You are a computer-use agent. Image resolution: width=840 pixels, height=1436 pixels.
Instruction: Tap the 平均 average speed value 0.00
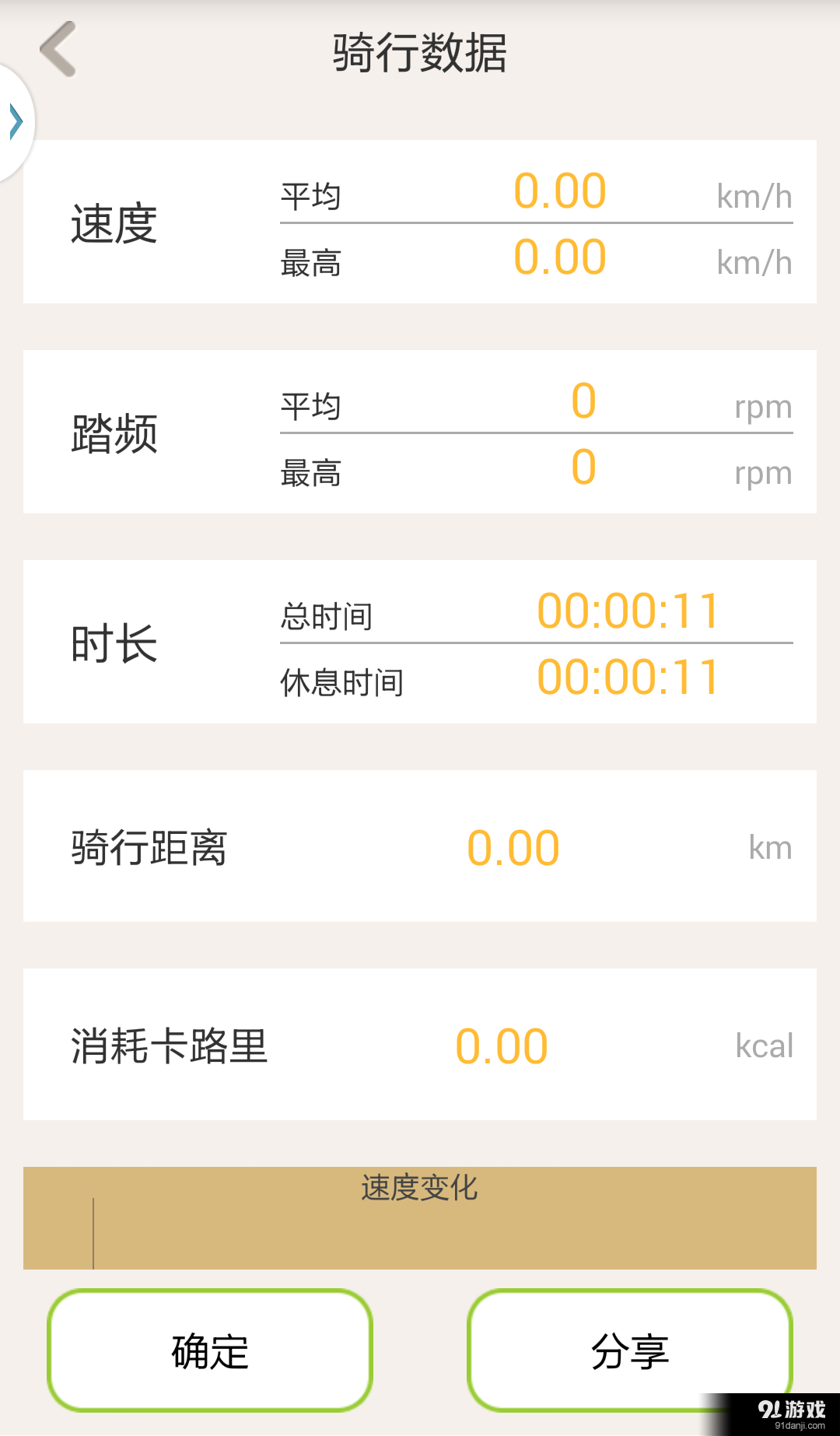(562, 191)
